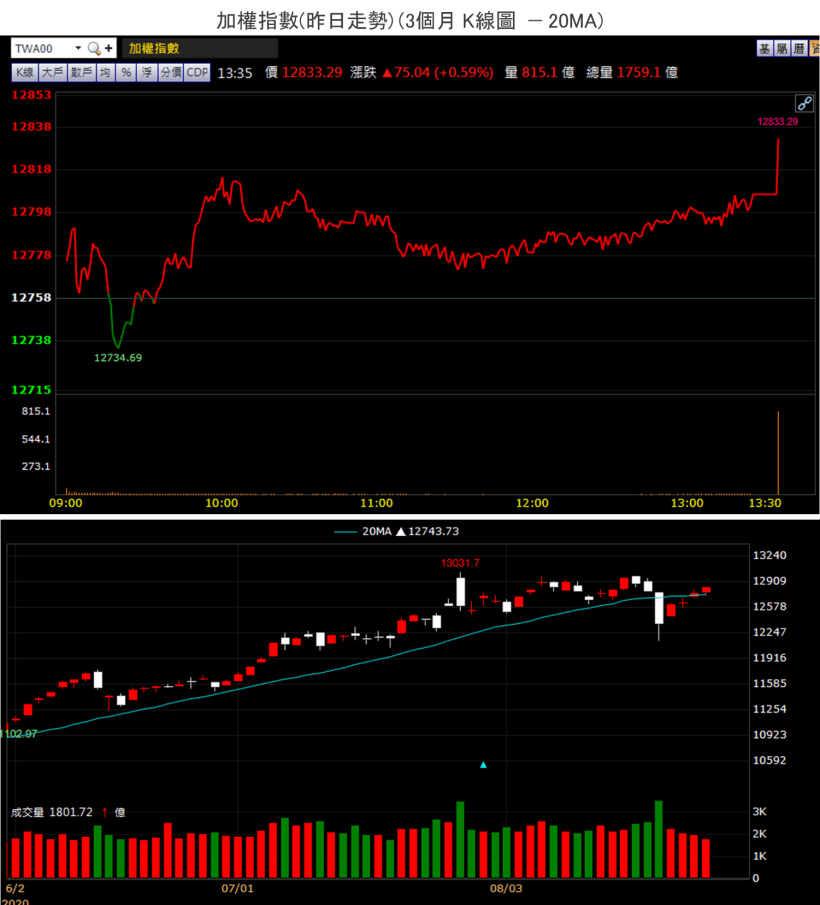Show the 大戶 indicator
Image resolution: width=820 pixels, height=905 pixels.
(52, 72)
